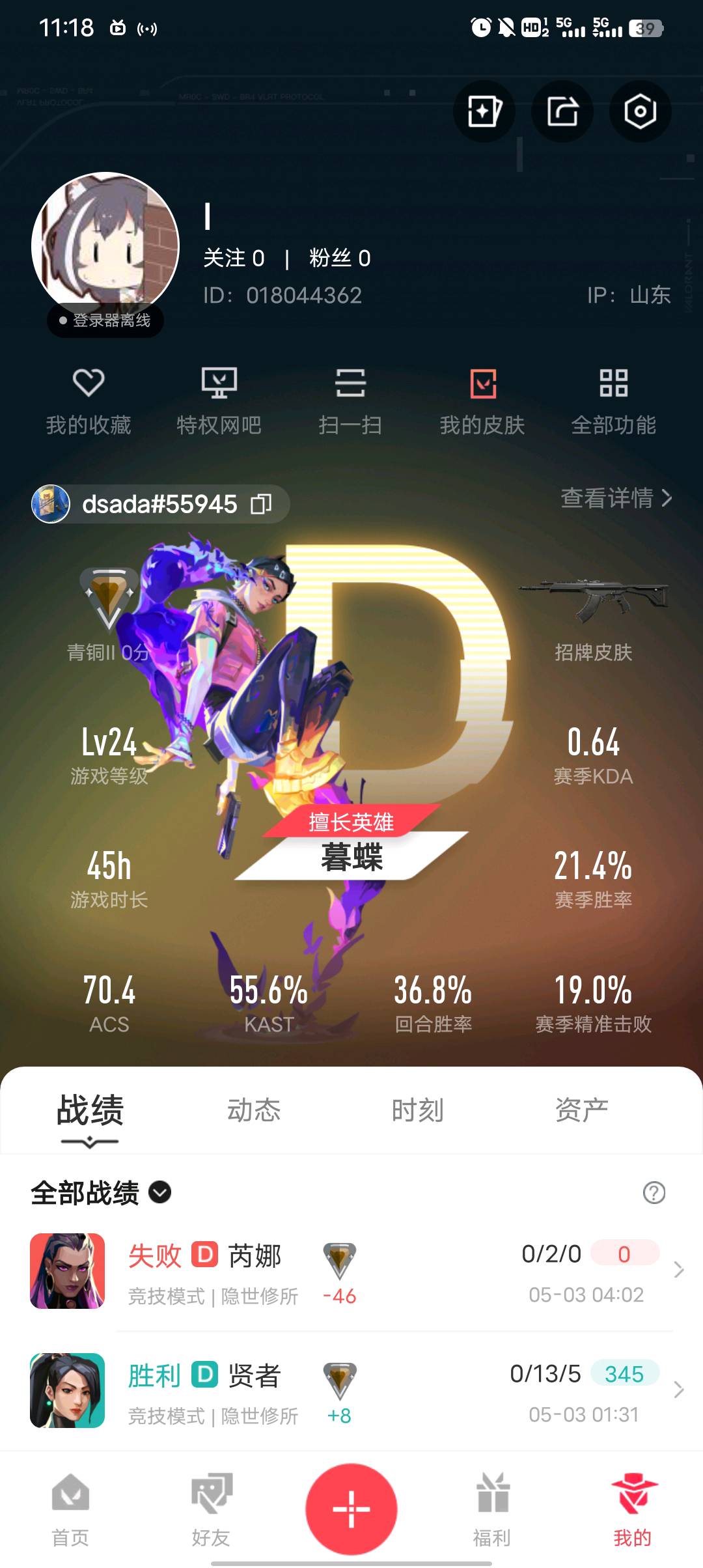Tap the share icon at top

point(562,111)
